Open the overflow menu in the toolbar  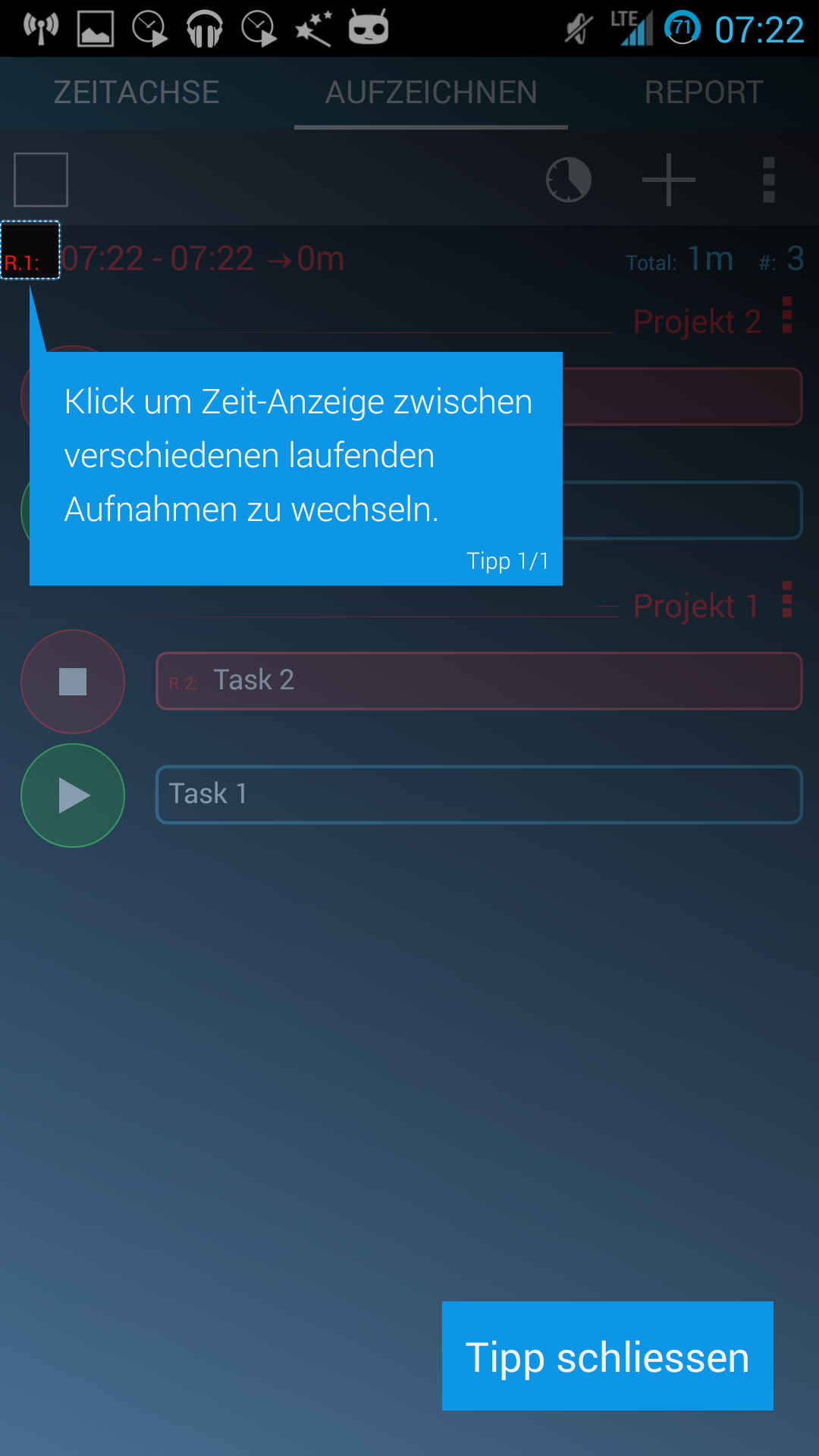(768, 180)
